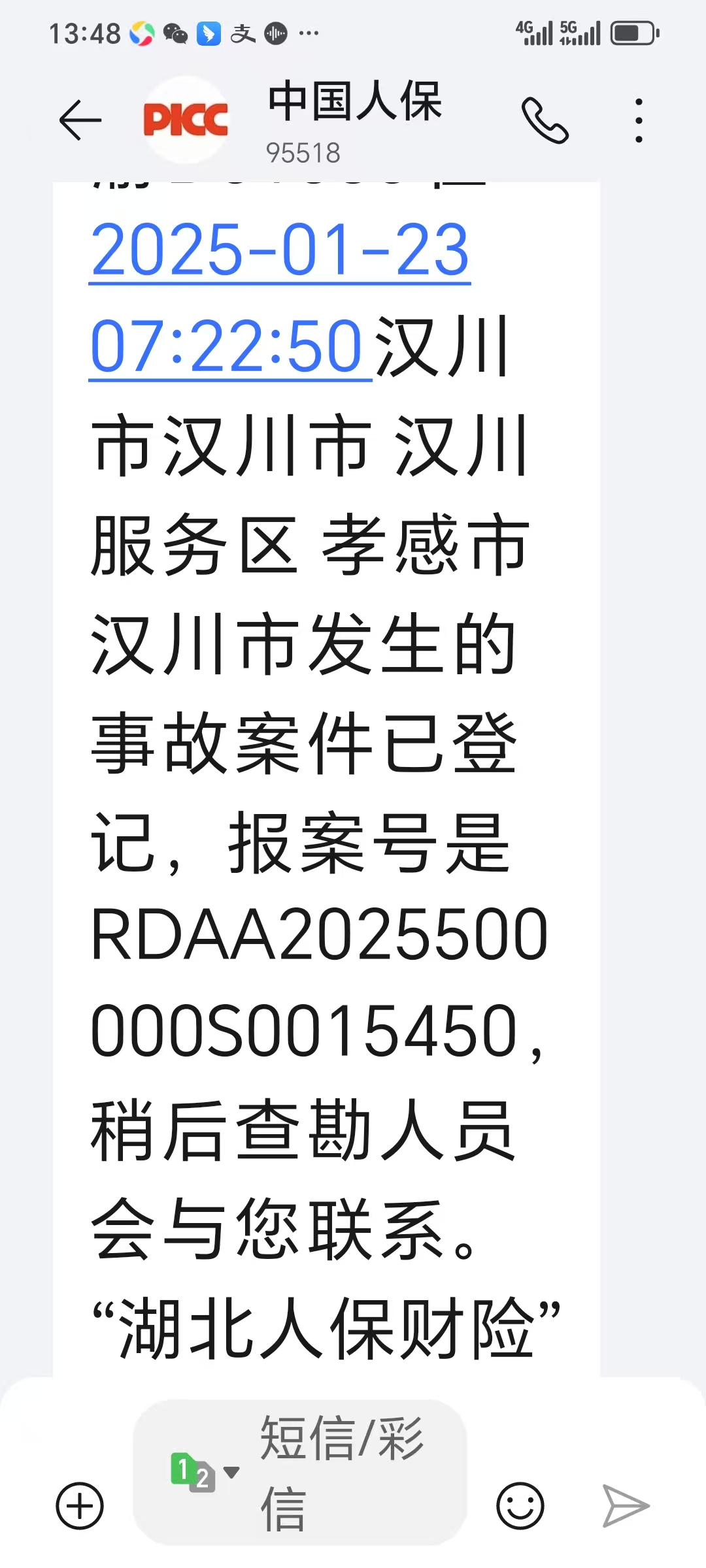The height and width of the screenshot is (1568, 706).
Task: Call 95518 with the phone icon
Action: pyautogui.click(x=545, y=120)
